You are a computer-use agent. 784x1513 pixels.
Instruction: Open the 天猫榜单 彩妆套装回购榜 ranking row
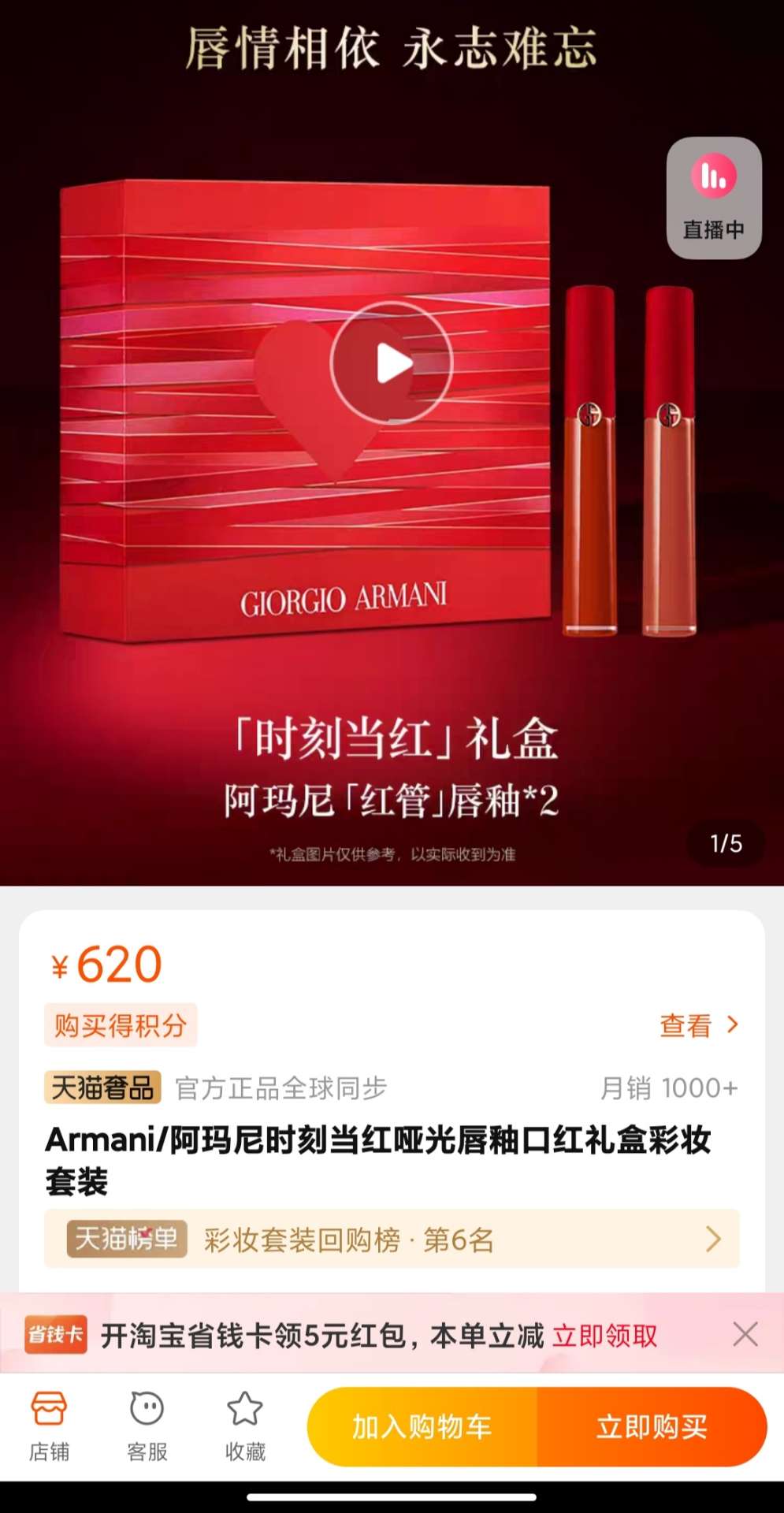(x=392, y=1239)
